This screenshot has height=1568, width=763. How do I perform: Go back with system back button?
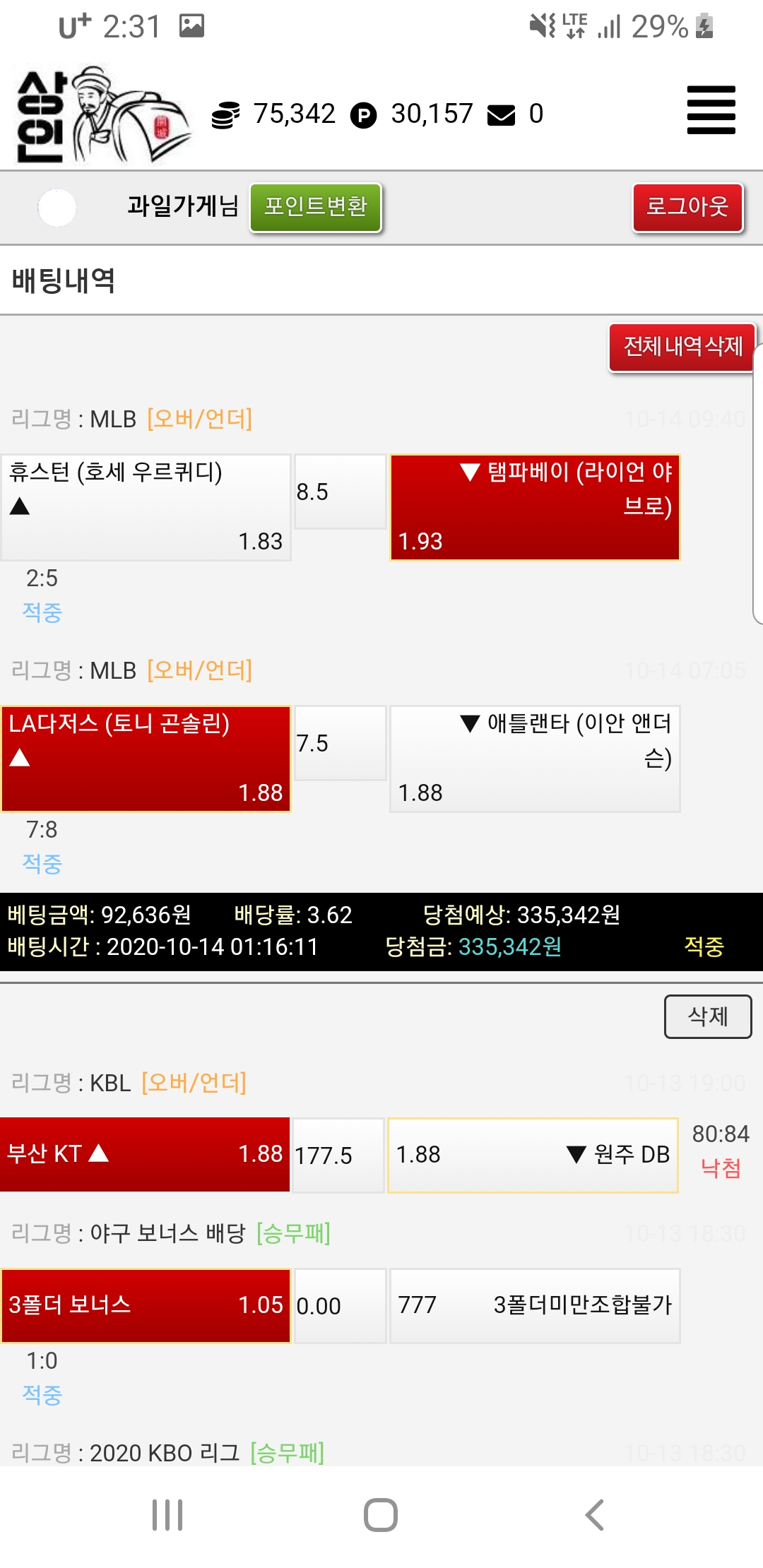[594, 1514]
